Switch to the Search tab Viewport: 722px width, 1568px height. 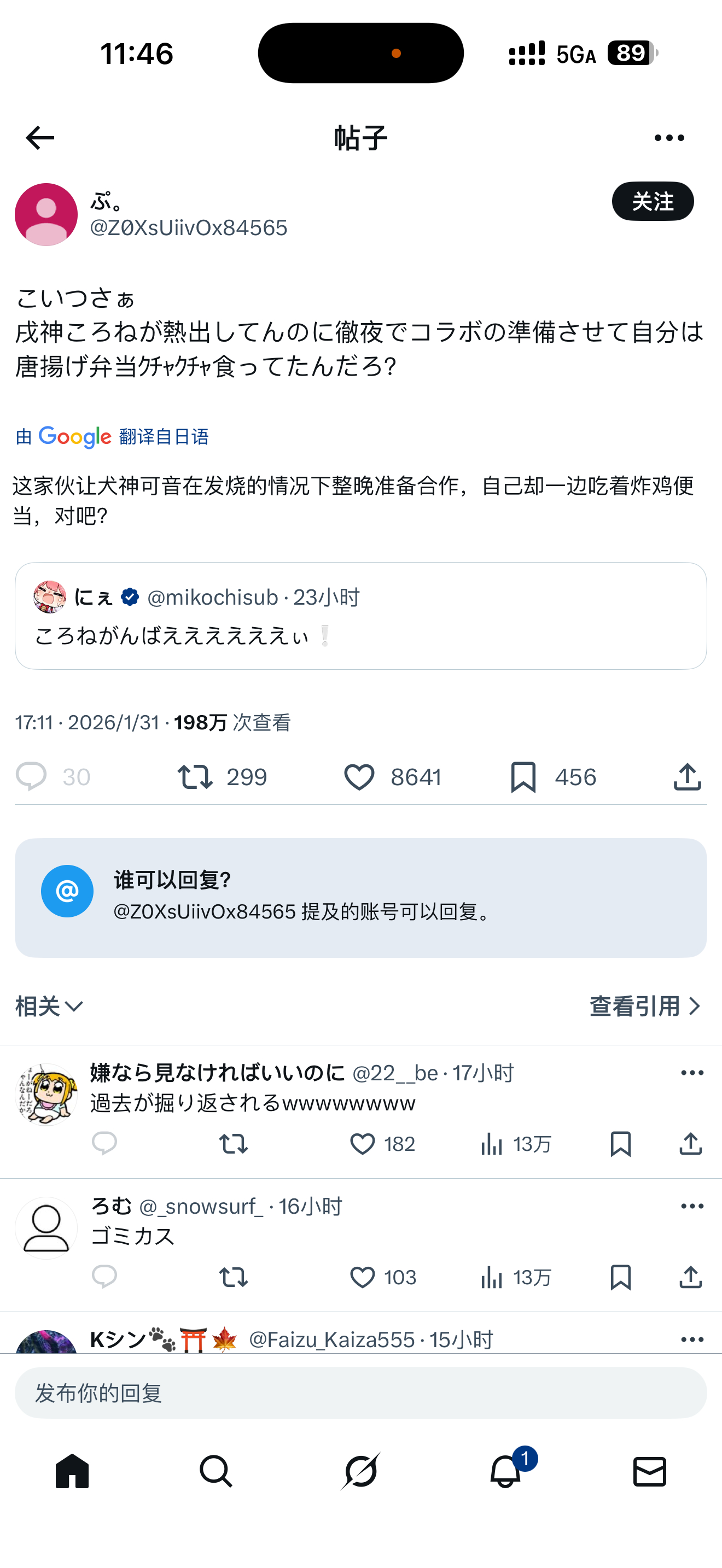(x=216, y=1471)
